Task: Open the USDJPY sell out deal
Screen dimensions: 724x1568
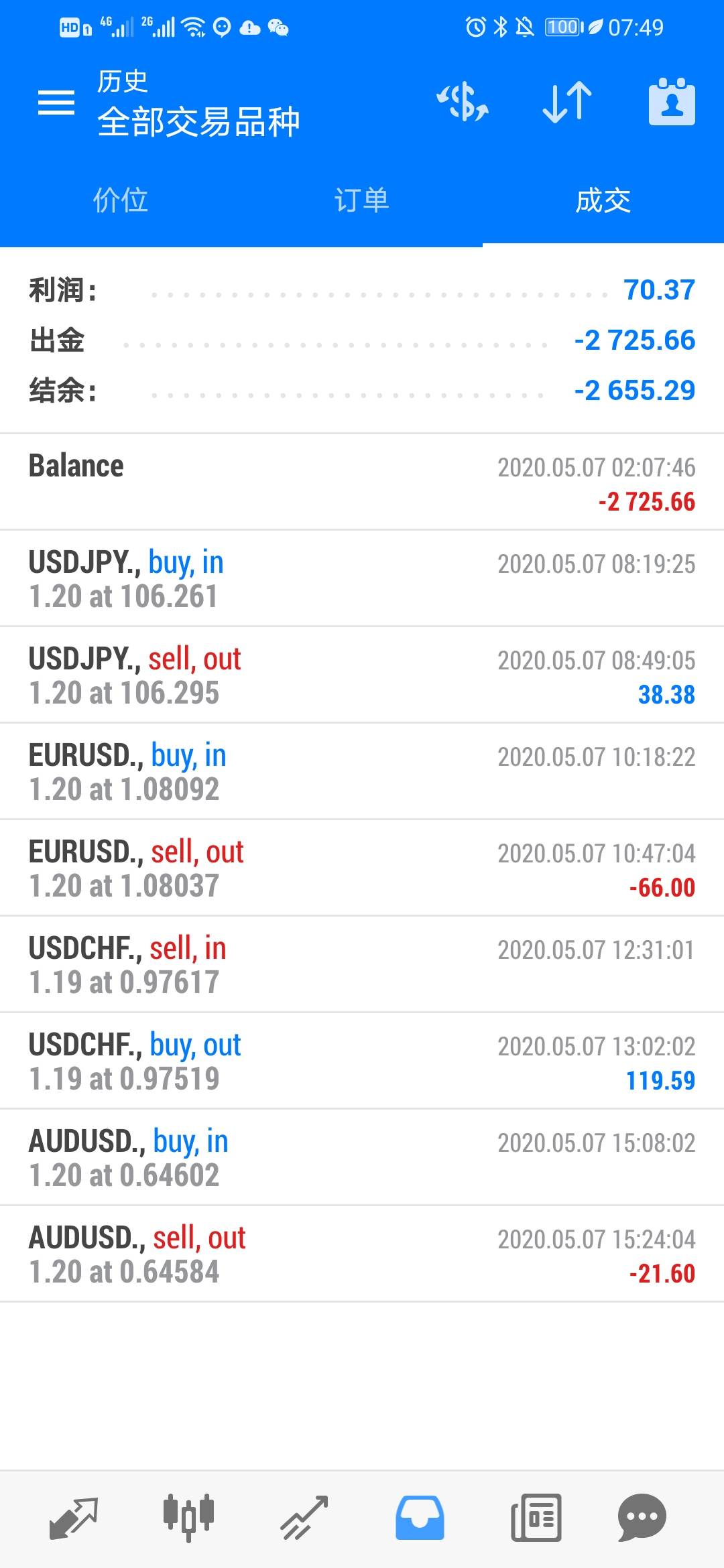Action: (362, 675)
